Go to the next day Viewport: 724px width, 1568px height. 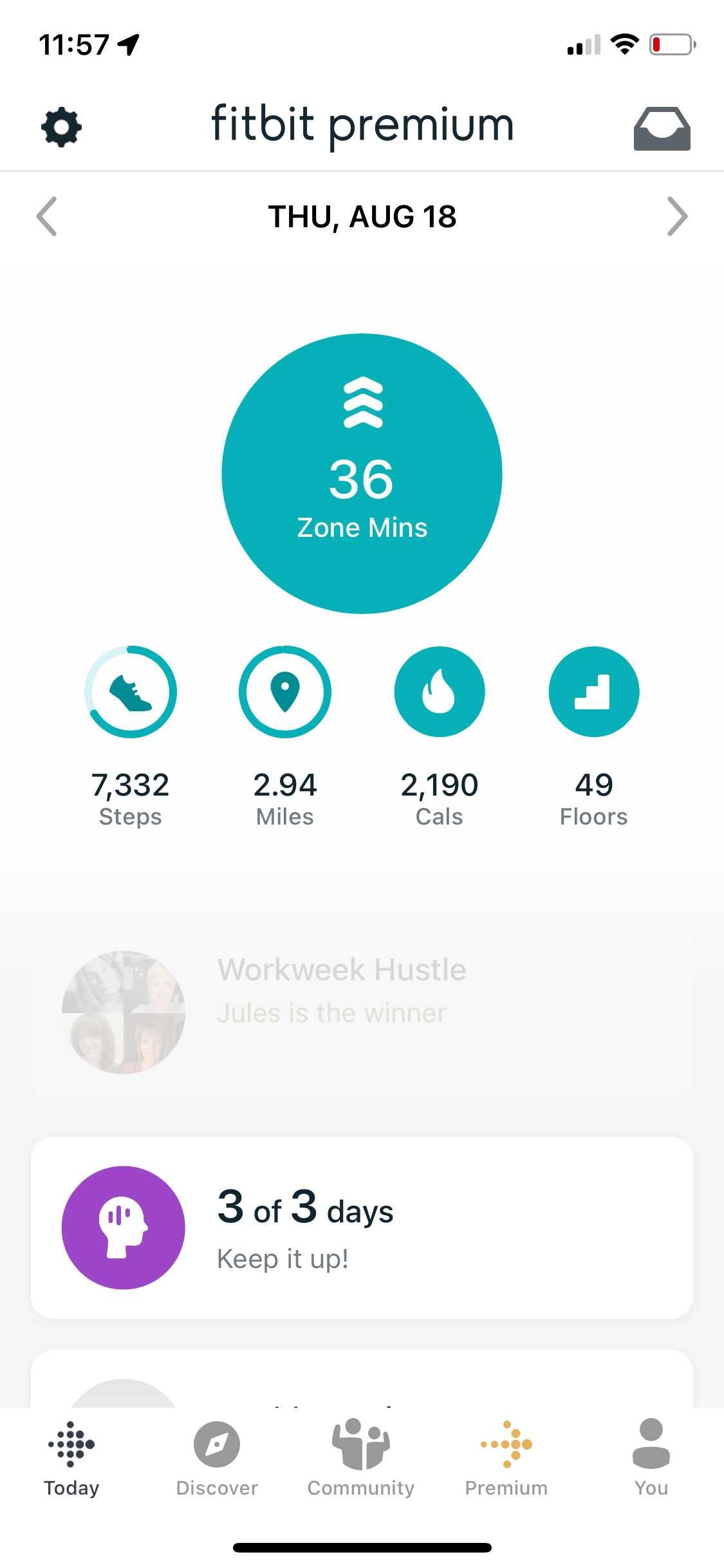(677, 216)
